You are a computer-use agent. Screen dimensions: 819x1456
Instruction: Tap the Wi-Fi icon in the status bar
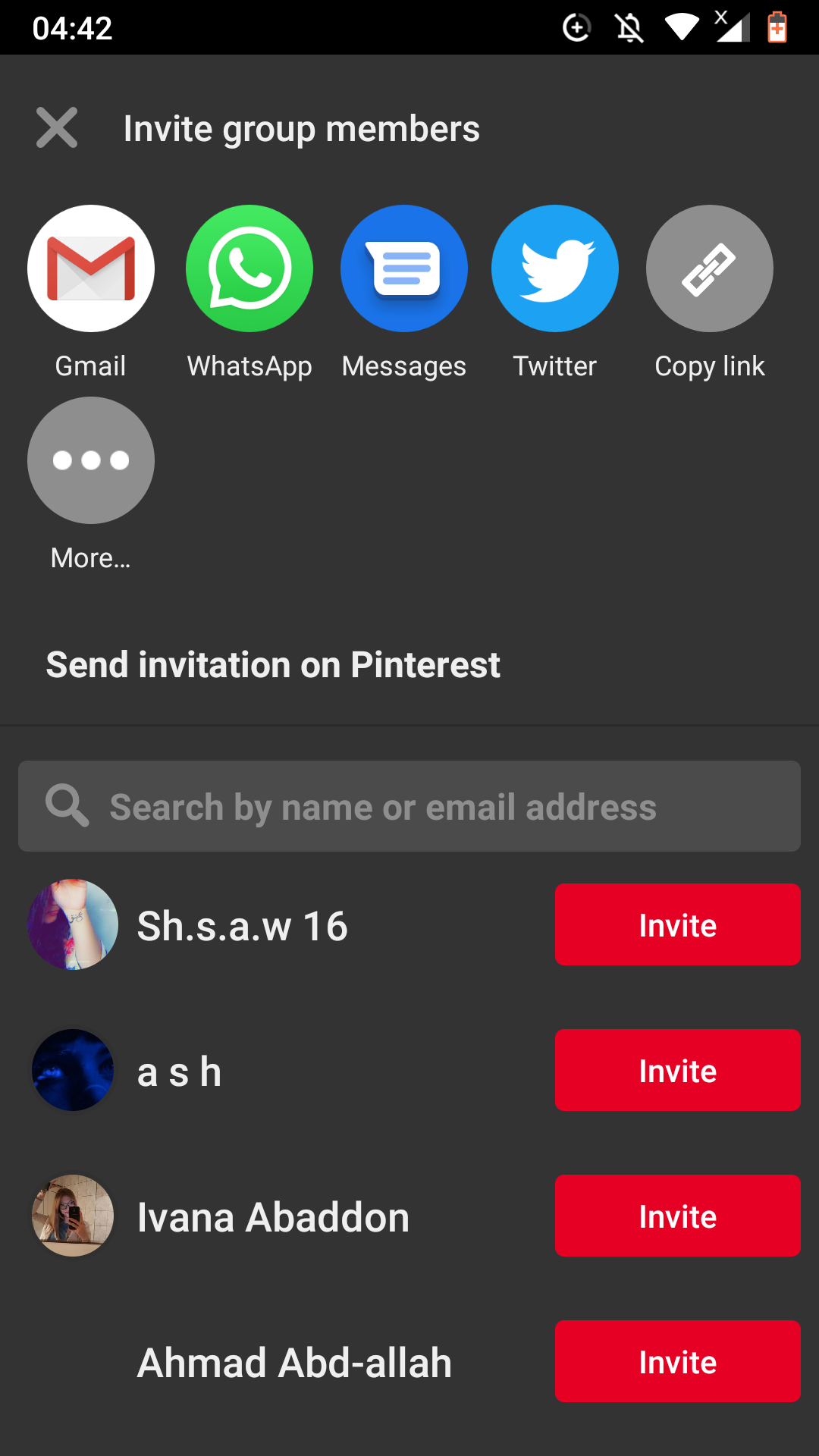(681, 27)
